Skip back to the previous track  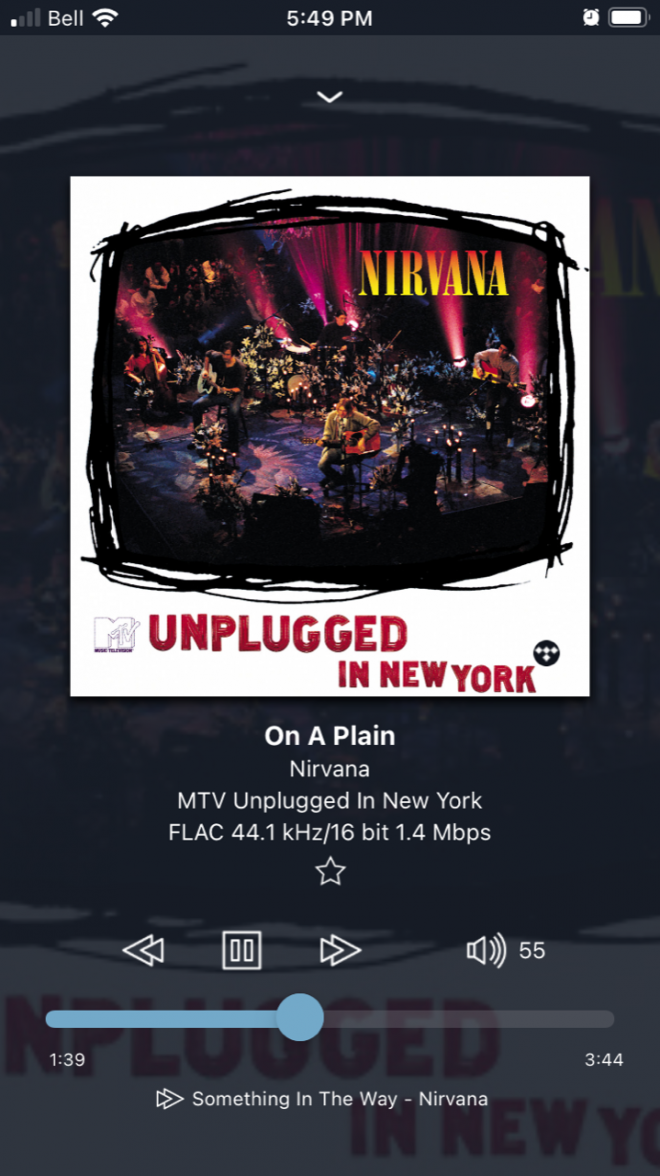(x=143, y=950)
